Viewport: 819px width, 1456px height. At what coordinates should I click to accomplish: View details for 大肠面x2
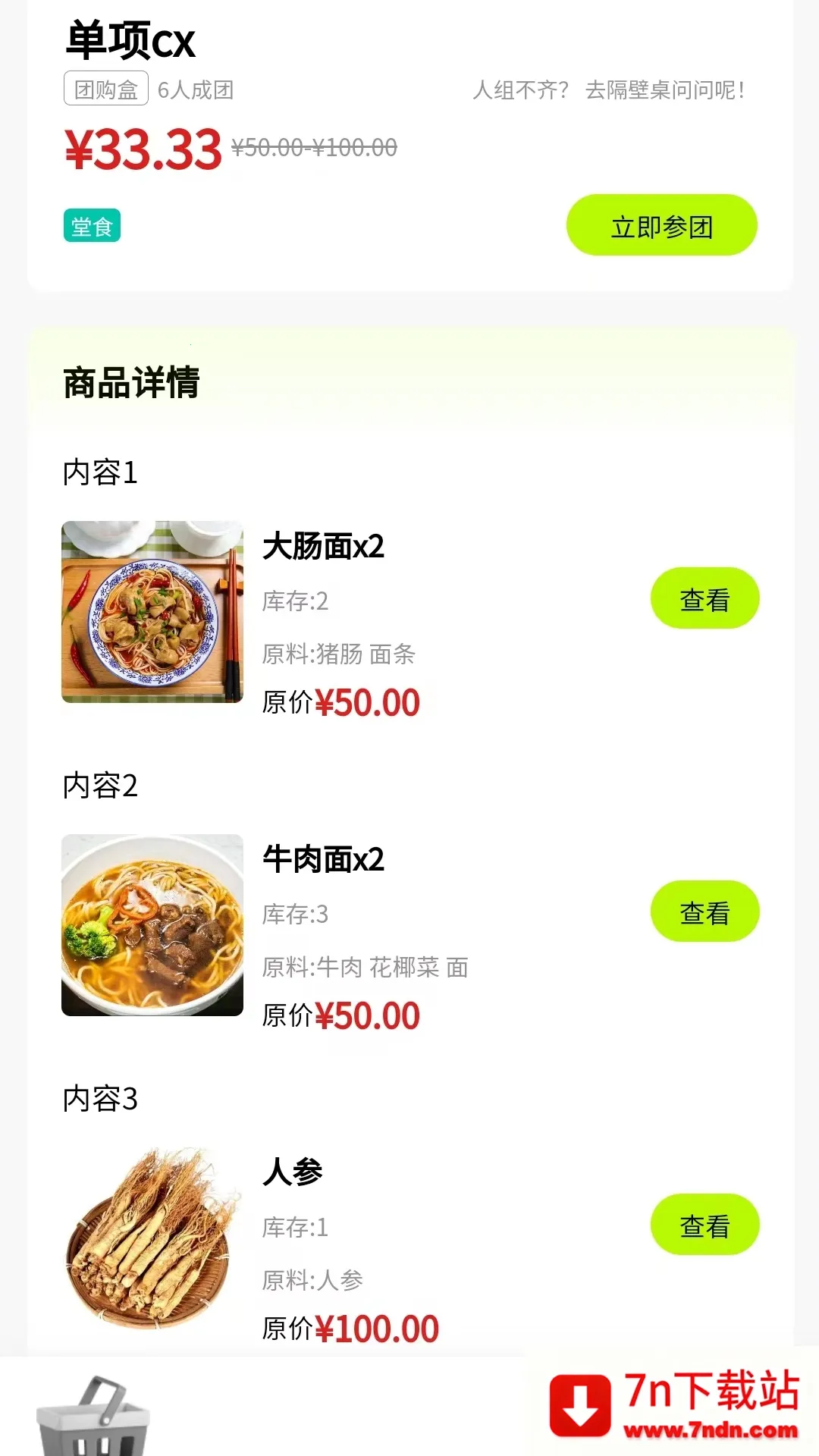(x=704, y=598)
